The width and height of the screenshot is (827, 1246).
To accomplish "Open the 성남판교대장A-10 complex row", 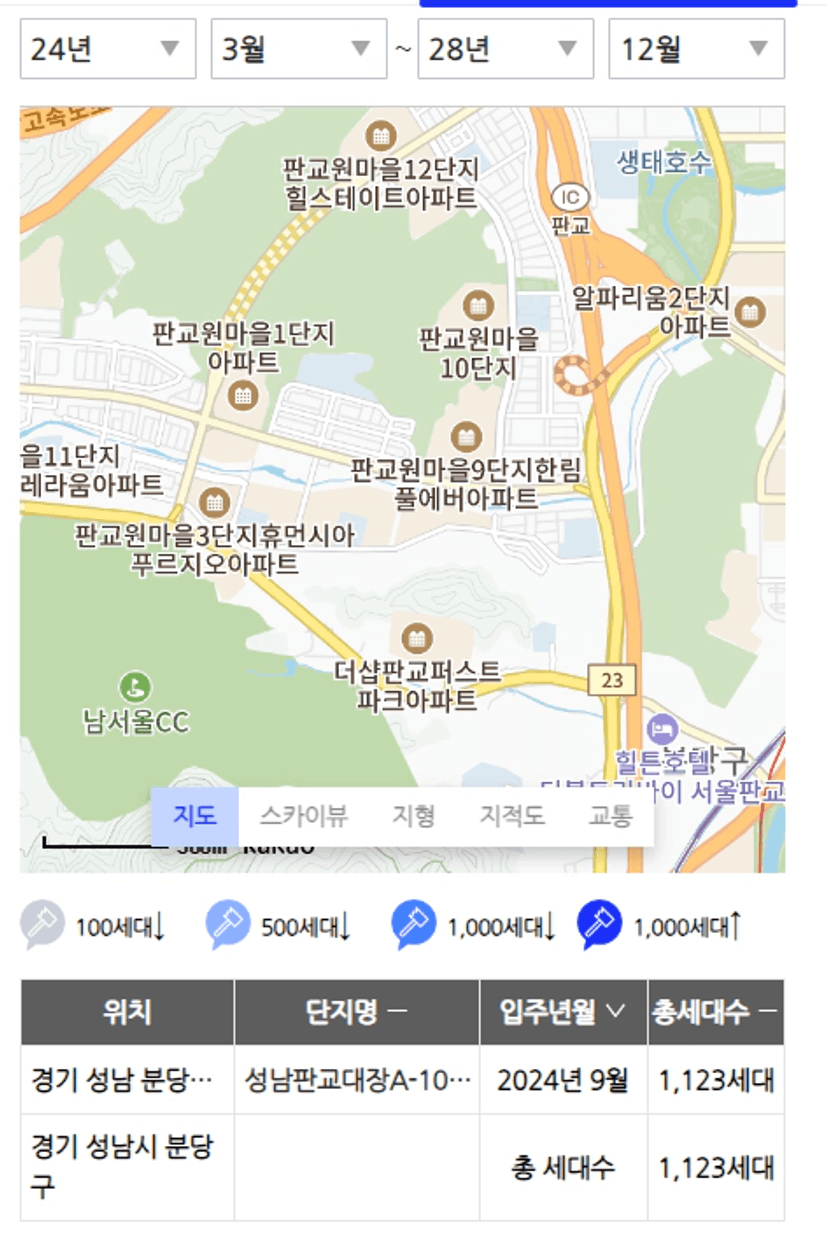I will 357,1080.
